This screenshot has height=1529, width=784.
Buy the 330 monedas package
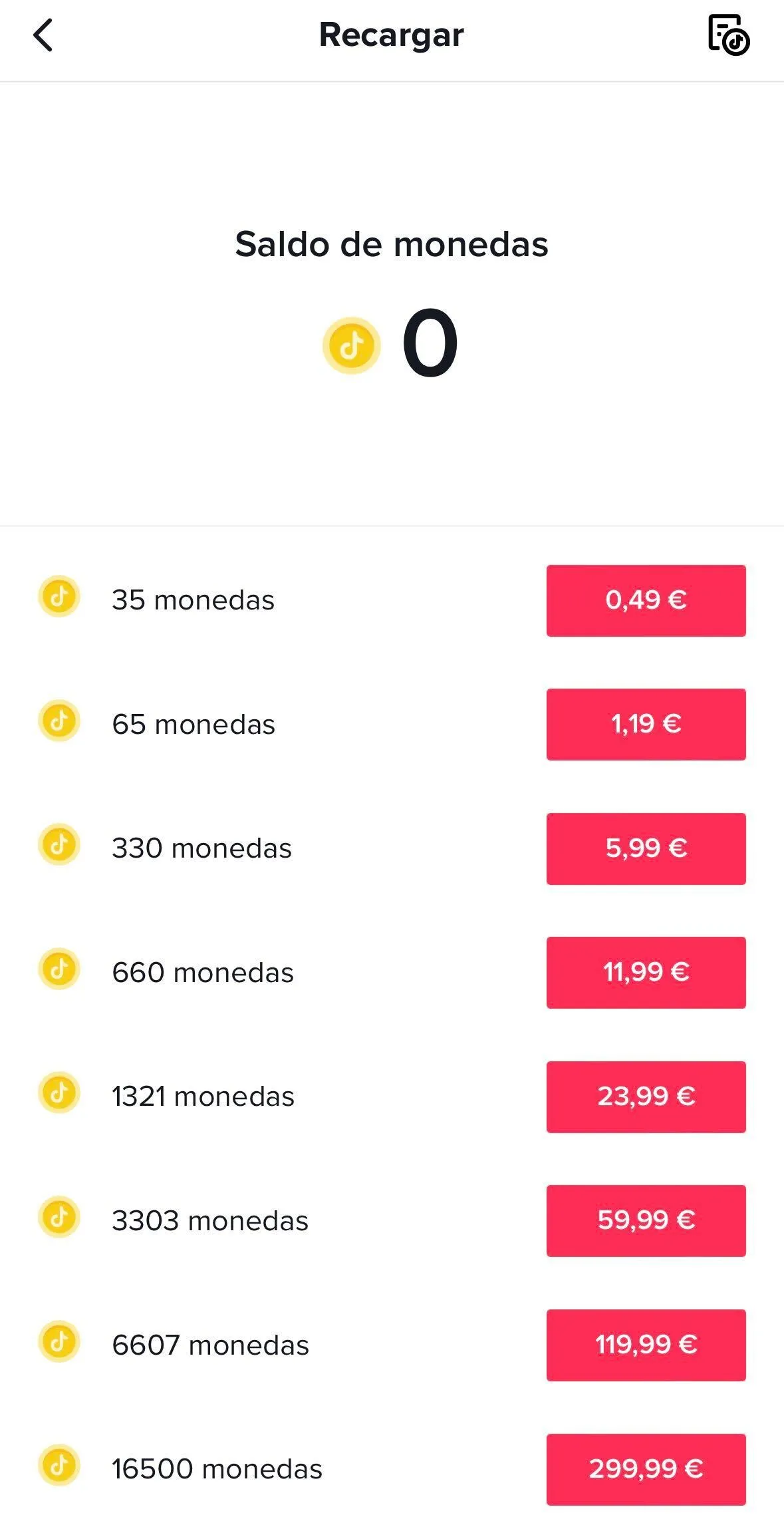[x=646, y=848]
